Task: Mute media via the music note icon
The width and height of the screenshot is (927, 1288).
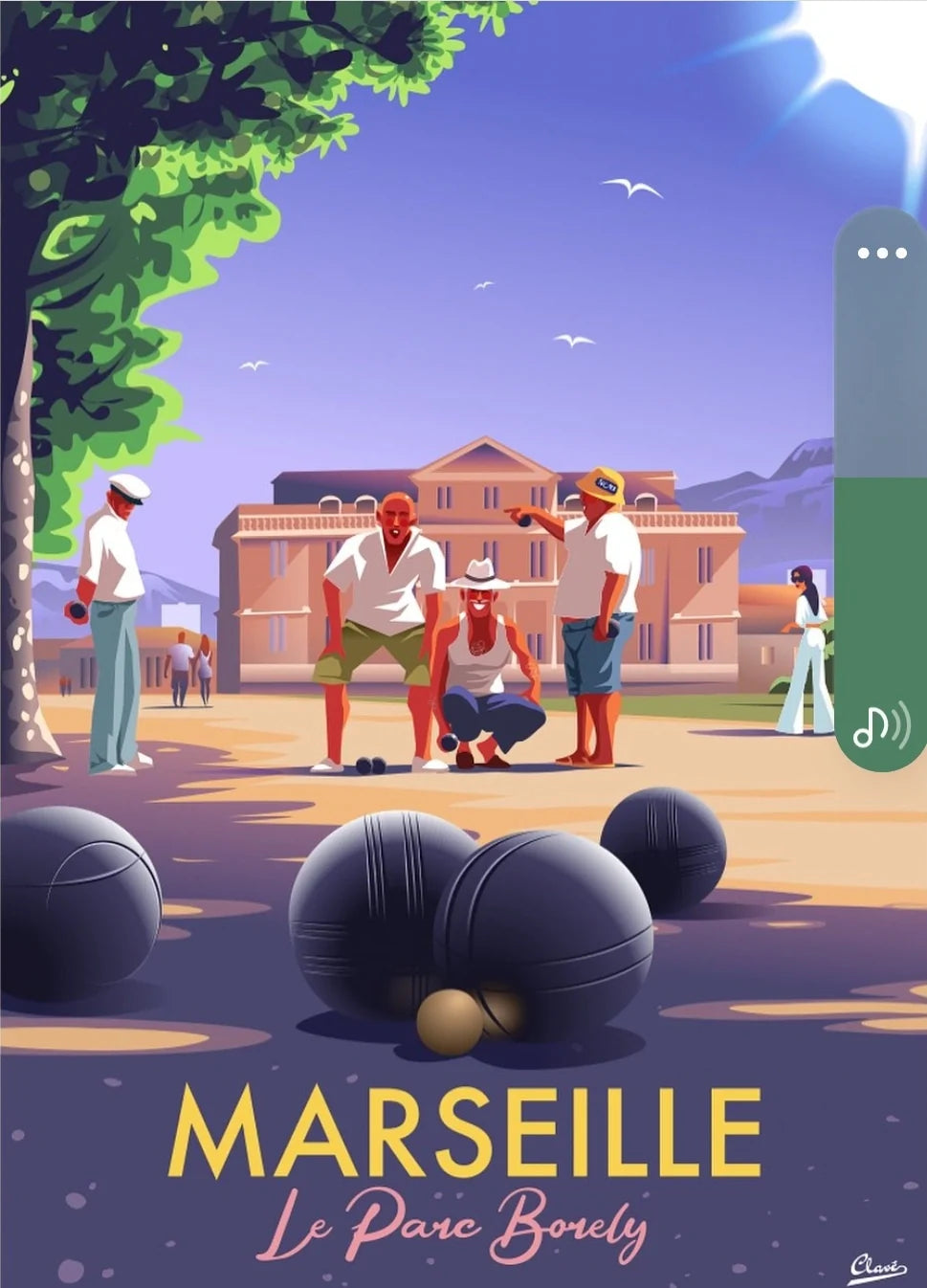Action: tap(880, 727)
